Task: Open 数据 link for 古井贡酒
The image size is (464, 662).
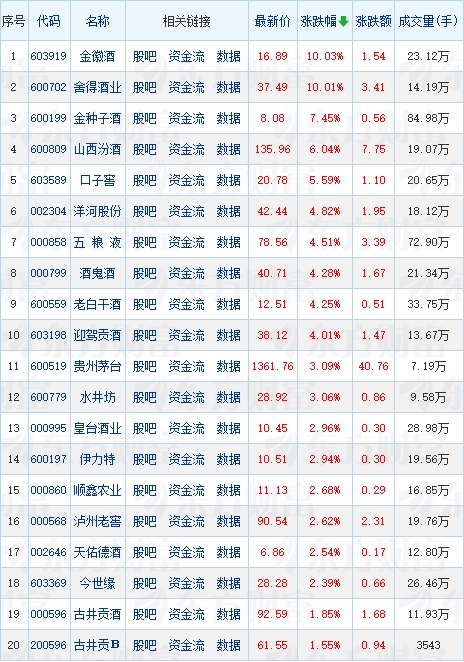Action: coord(228,614)
